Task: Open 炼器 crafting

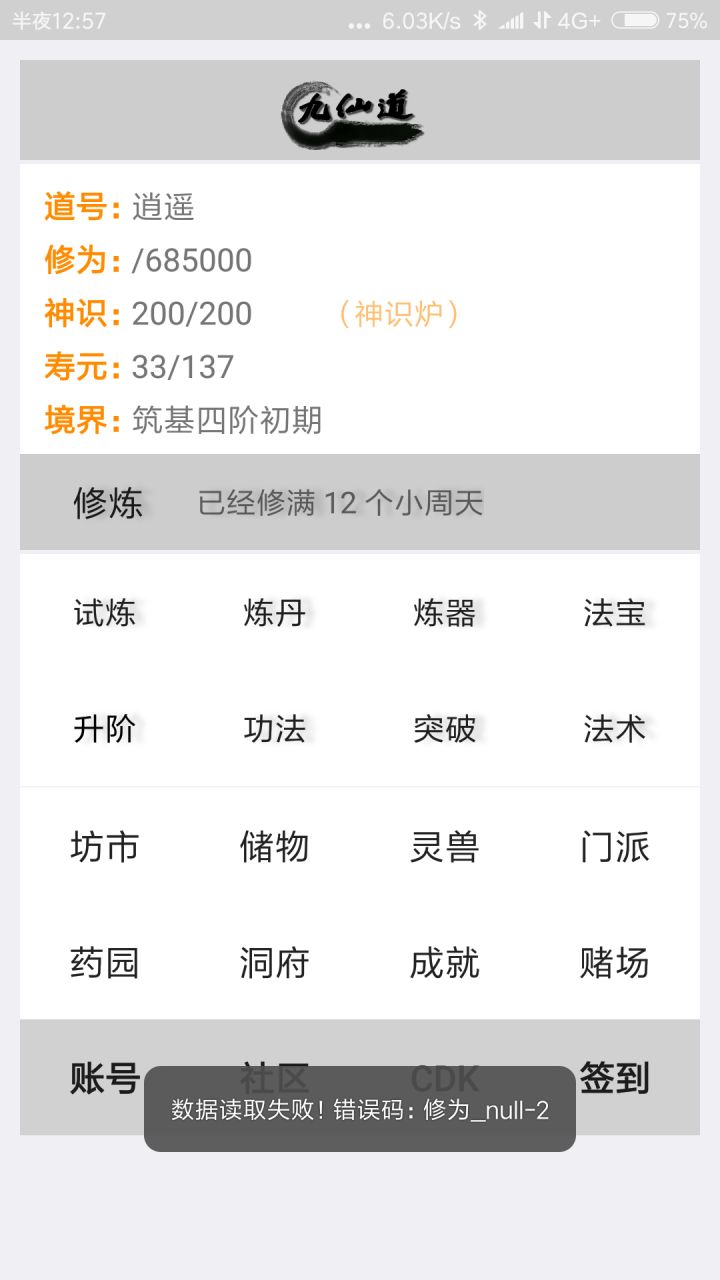Action: [445, 612]
